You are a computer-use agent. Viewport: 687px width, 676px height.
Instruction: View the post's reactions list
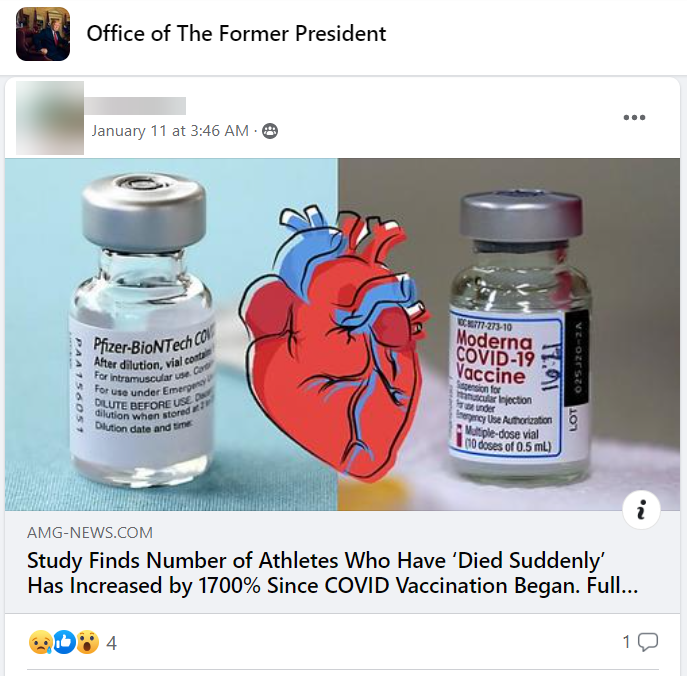[x=73, y=642]
